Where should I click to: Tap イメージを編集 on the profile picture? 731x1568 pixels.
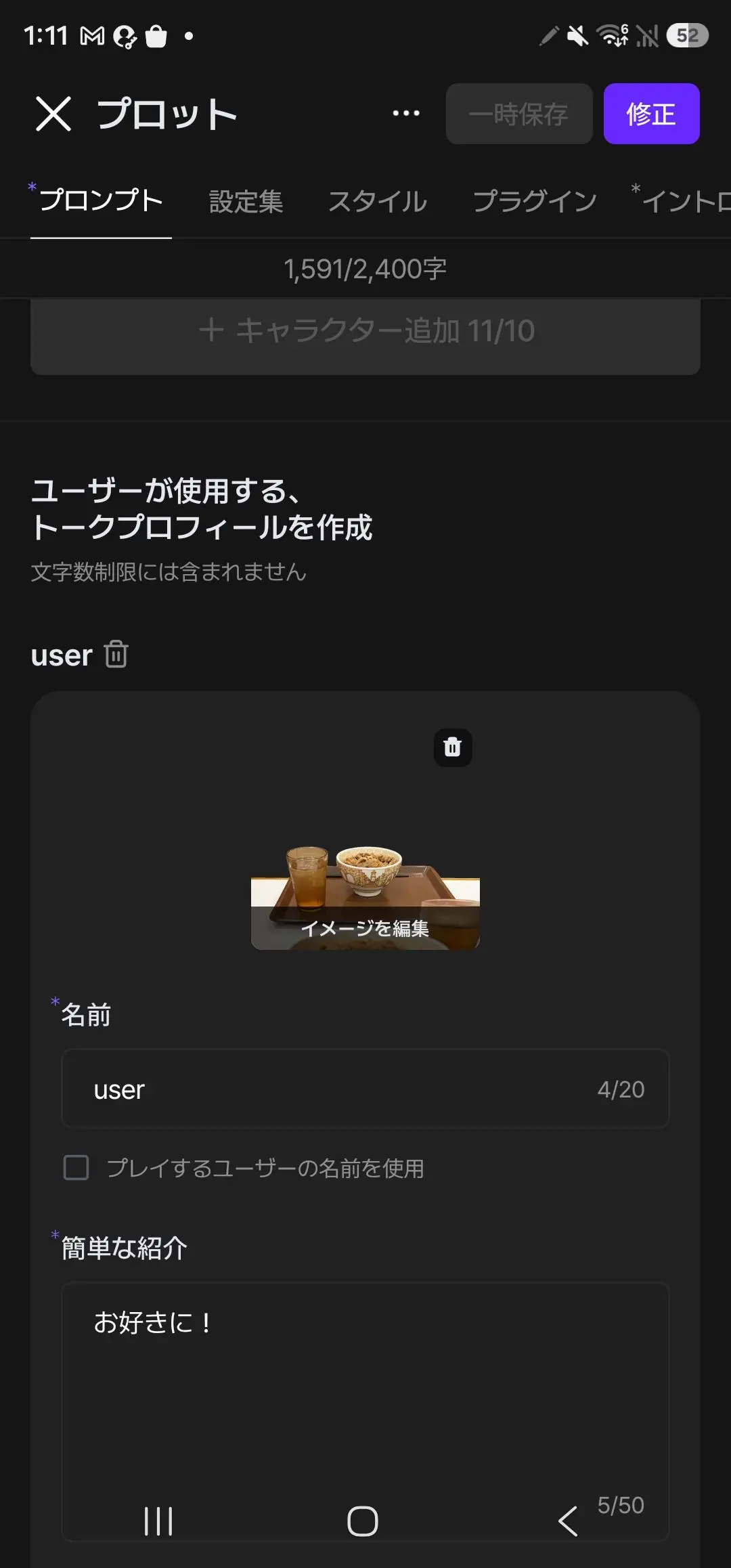[365, 928]
